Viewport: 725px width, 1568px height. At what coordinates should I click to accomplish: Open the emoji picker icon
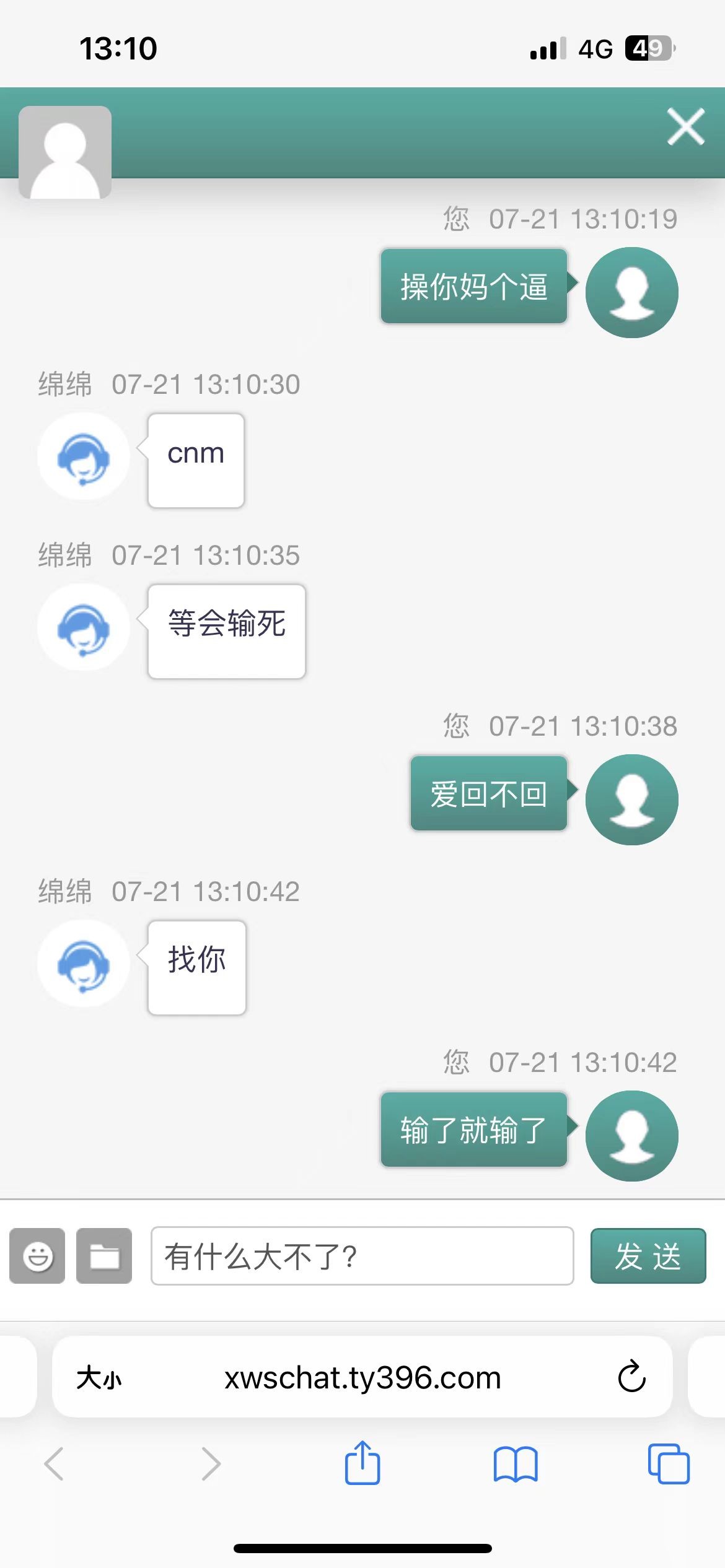(37, 1256)
